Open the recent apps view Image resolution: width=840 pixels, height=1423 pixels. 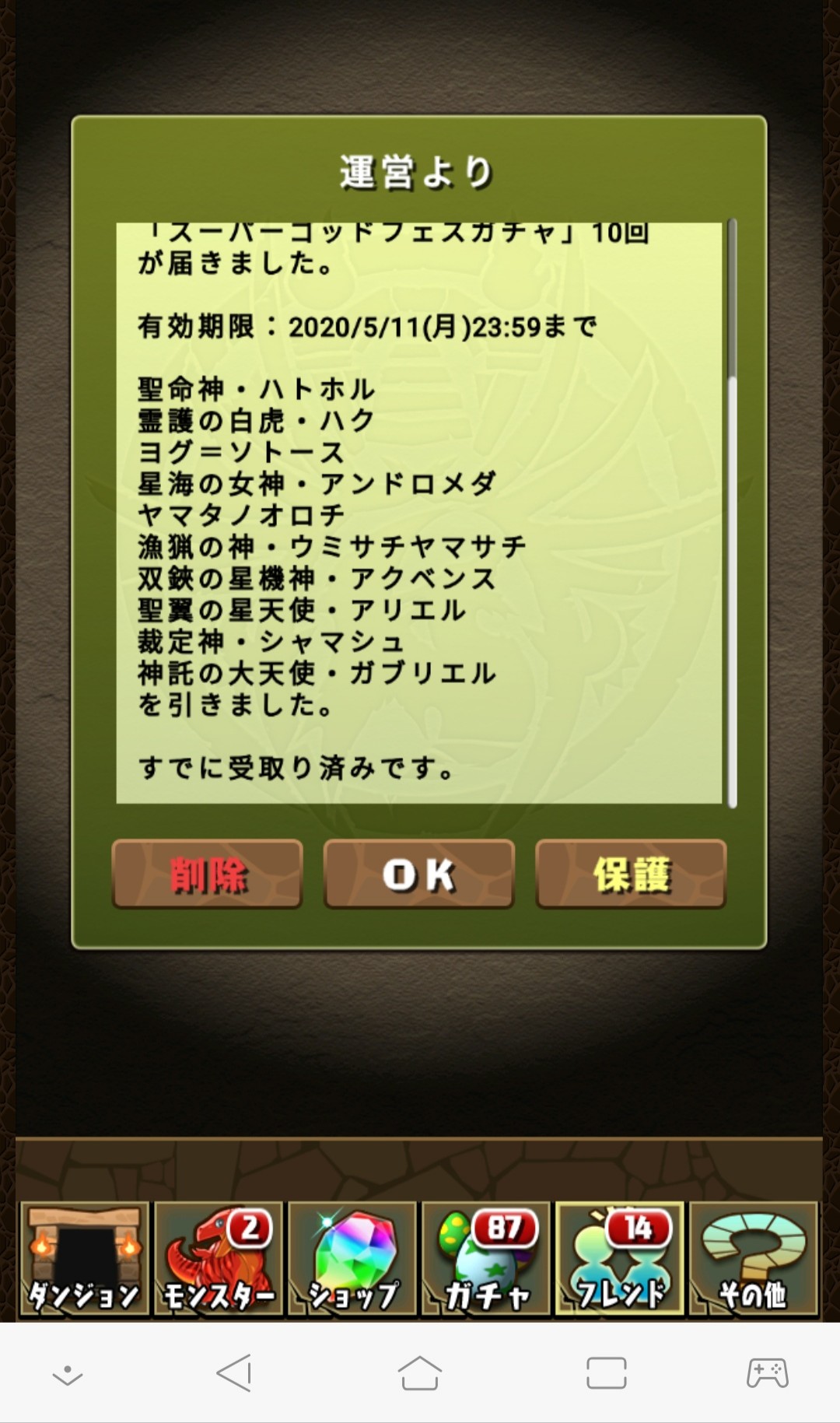(x=606, y=1373)
